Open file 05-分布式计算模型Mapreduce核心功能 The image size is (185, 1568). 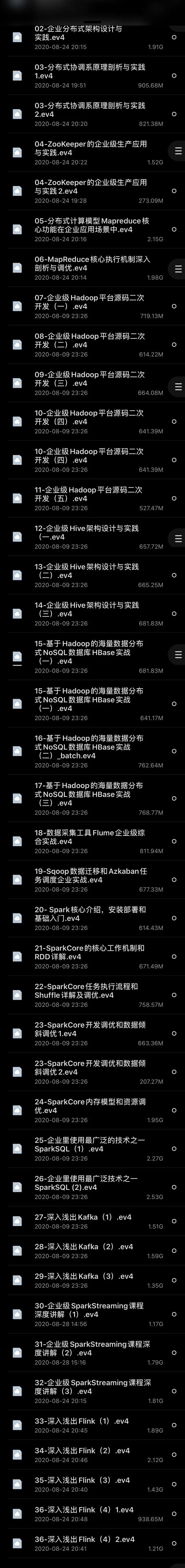tap(91, 225)
